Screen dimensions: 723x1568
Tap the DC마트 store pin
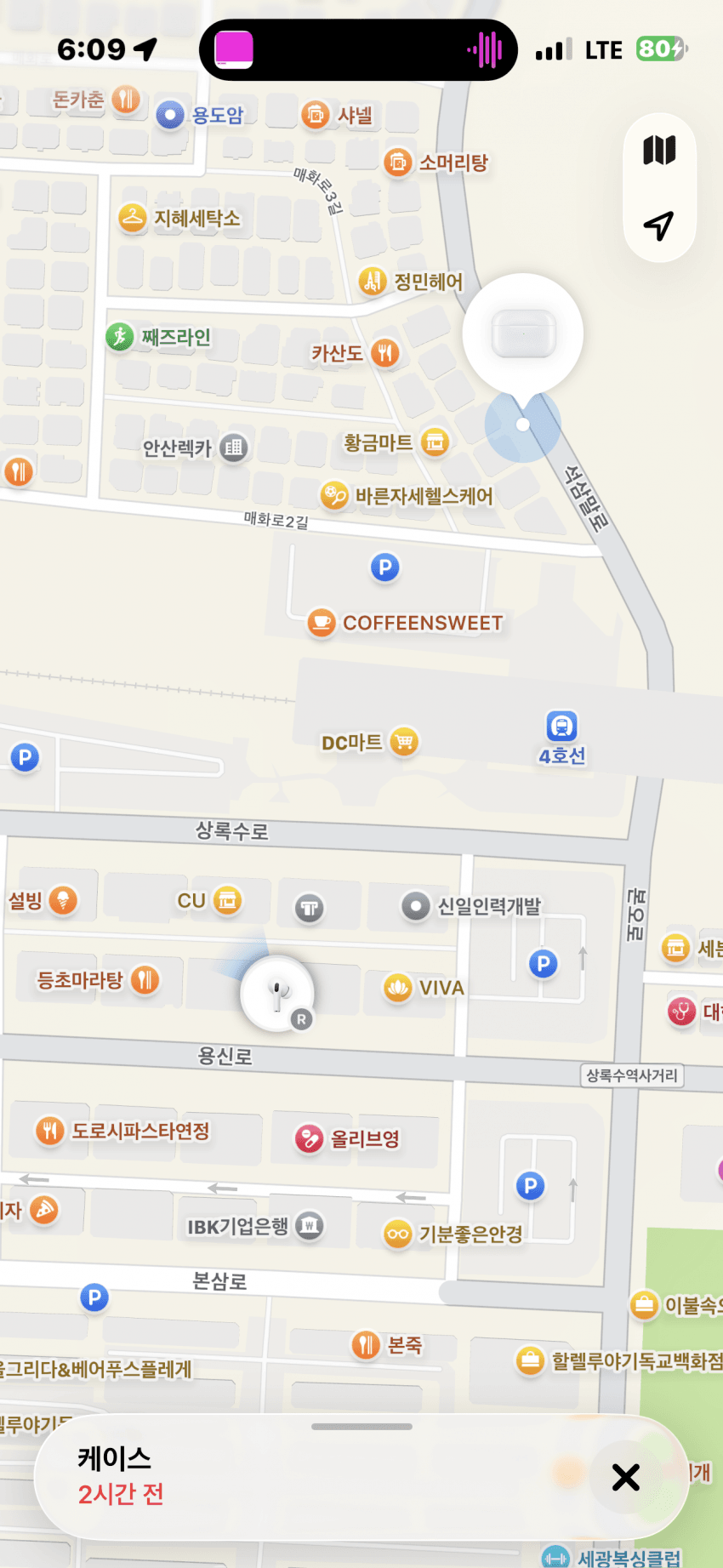(x=404, y=742)
